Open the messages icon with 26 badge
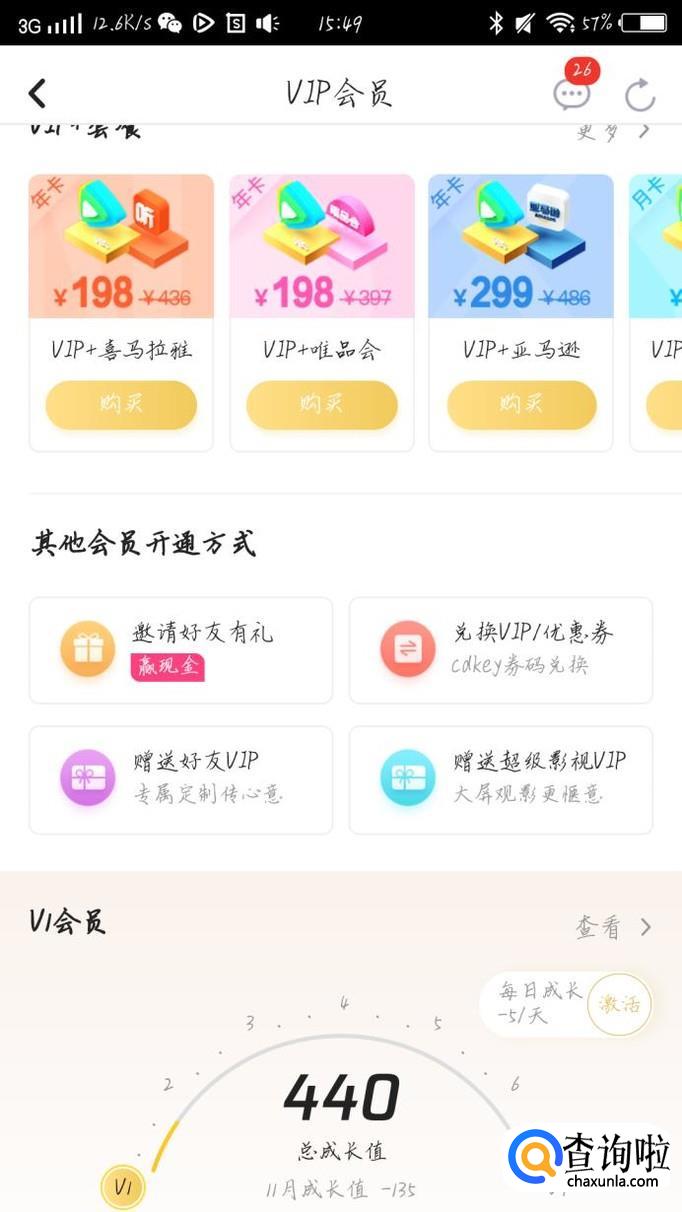The width and height of the screenshot is (682, 1212). [572, 94]
